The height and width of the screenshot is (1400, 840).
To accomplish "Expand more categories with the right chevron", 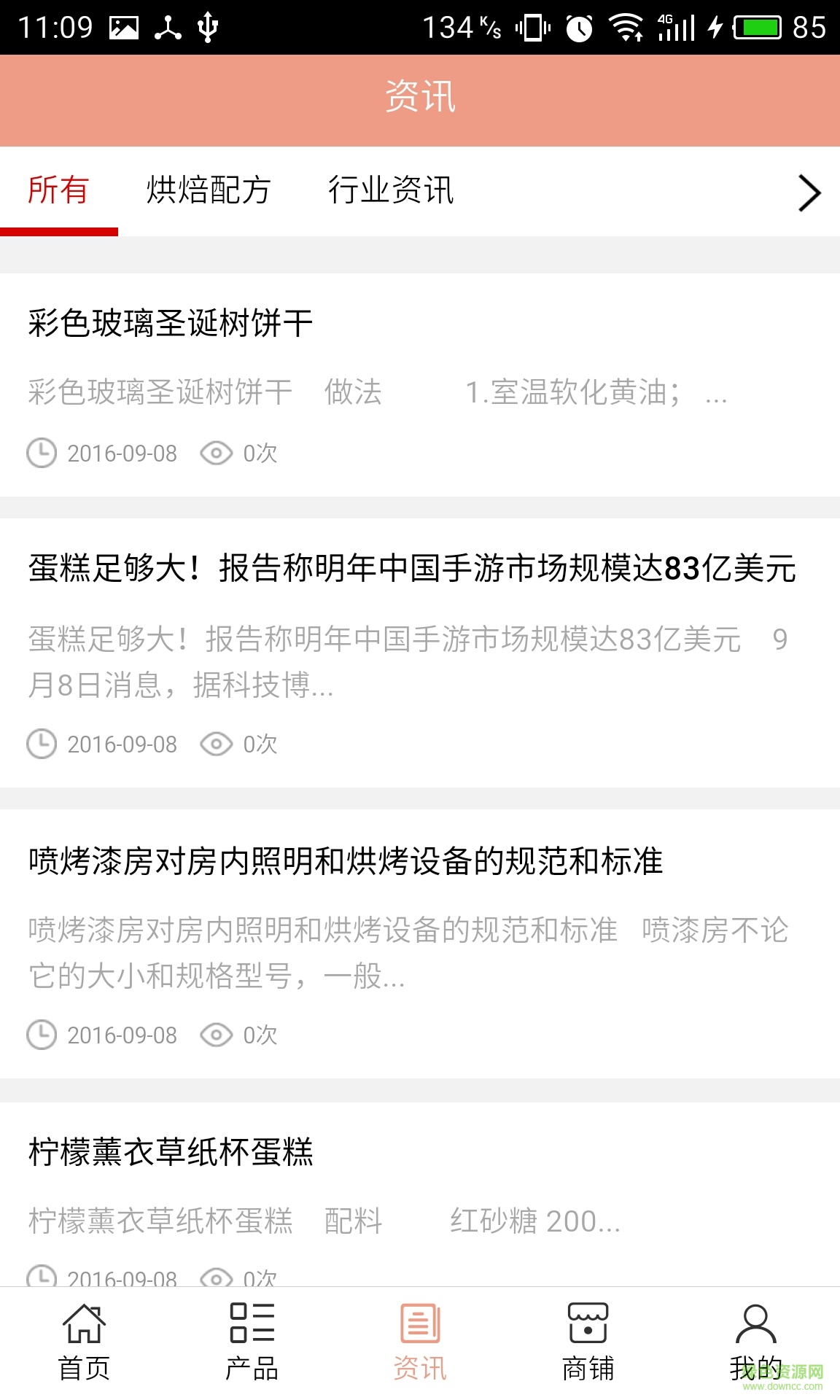I will tap(808, 192).
